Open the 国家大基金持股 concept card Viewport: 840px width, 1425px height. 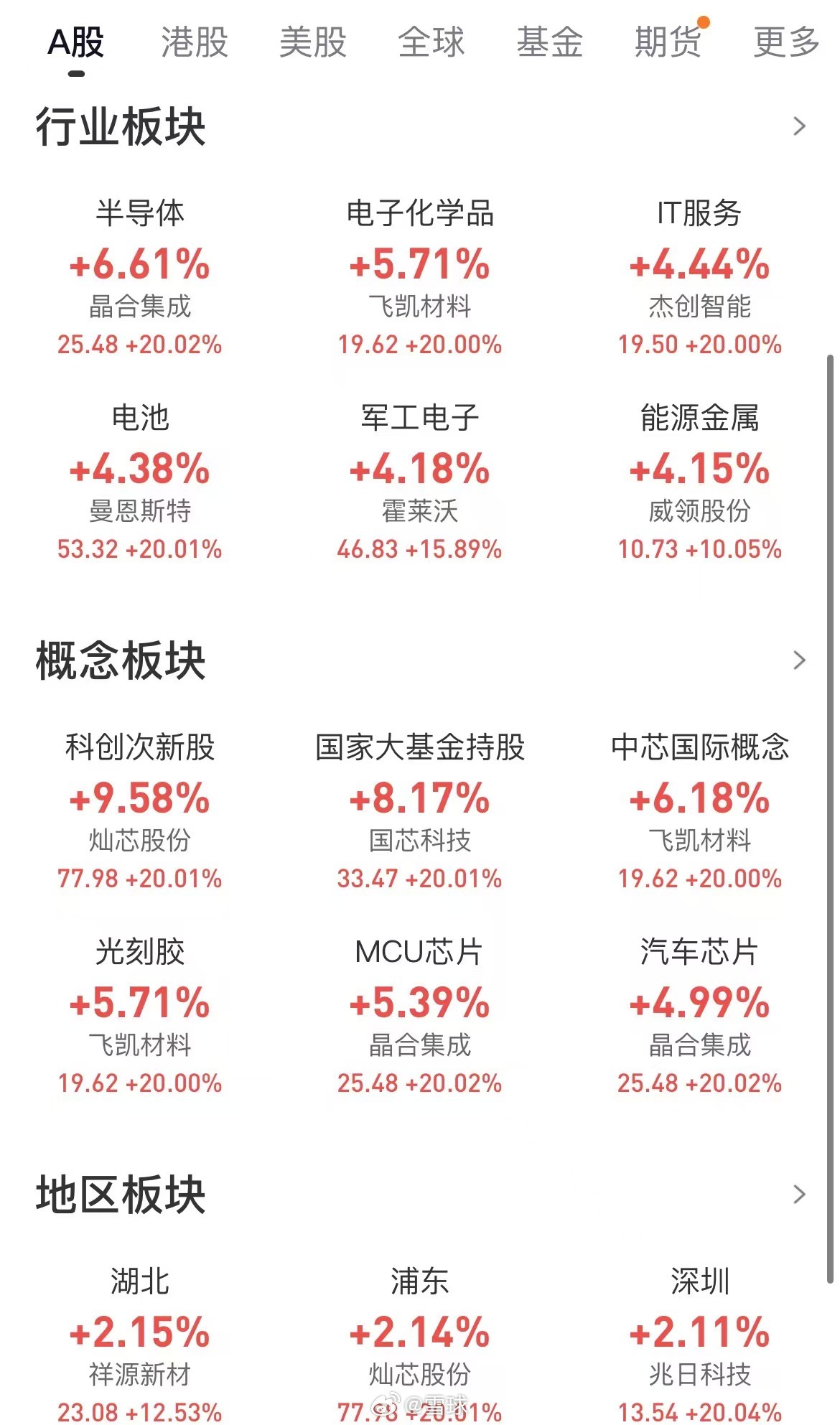pos(420,810)
